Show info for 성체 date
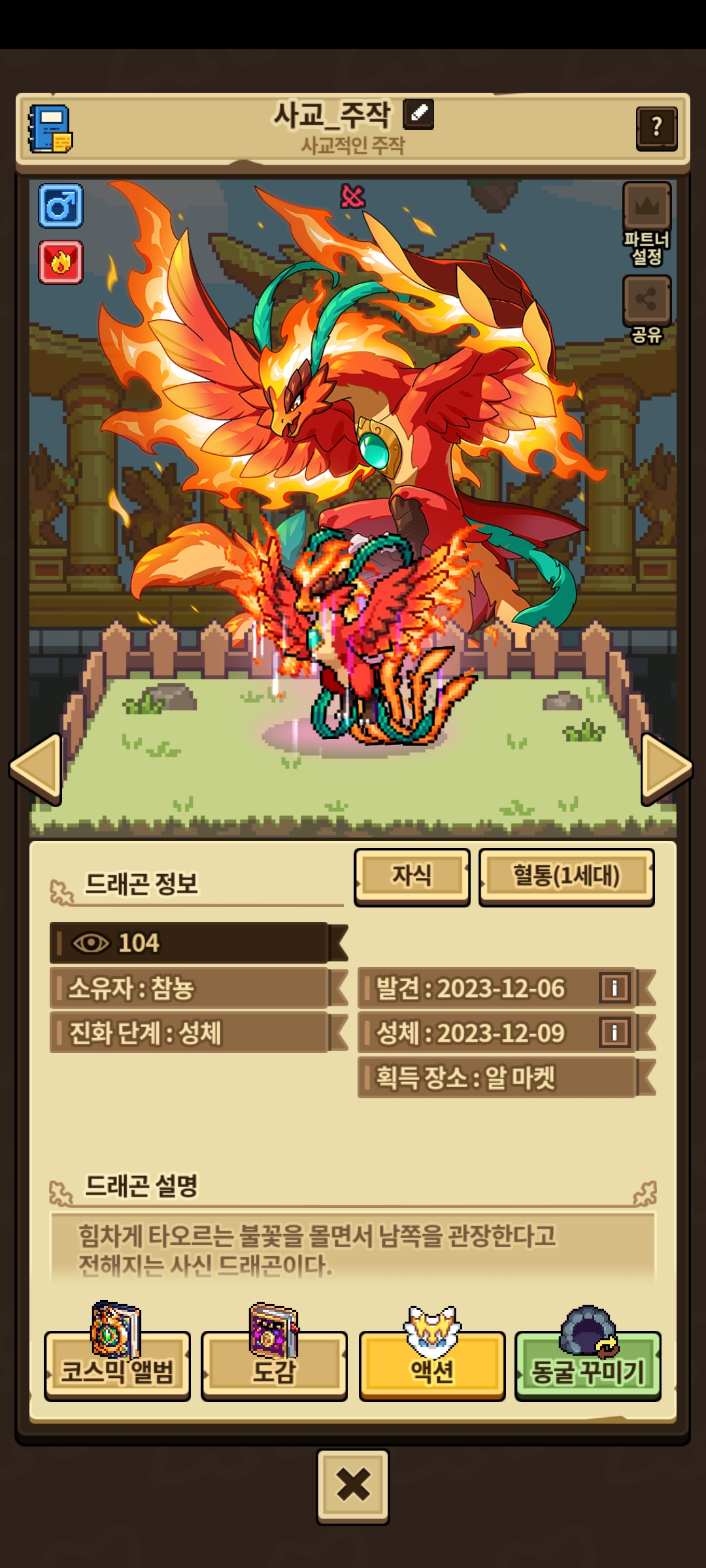The width and height of the screenshot is (706, 1568). coord(614,1033)
